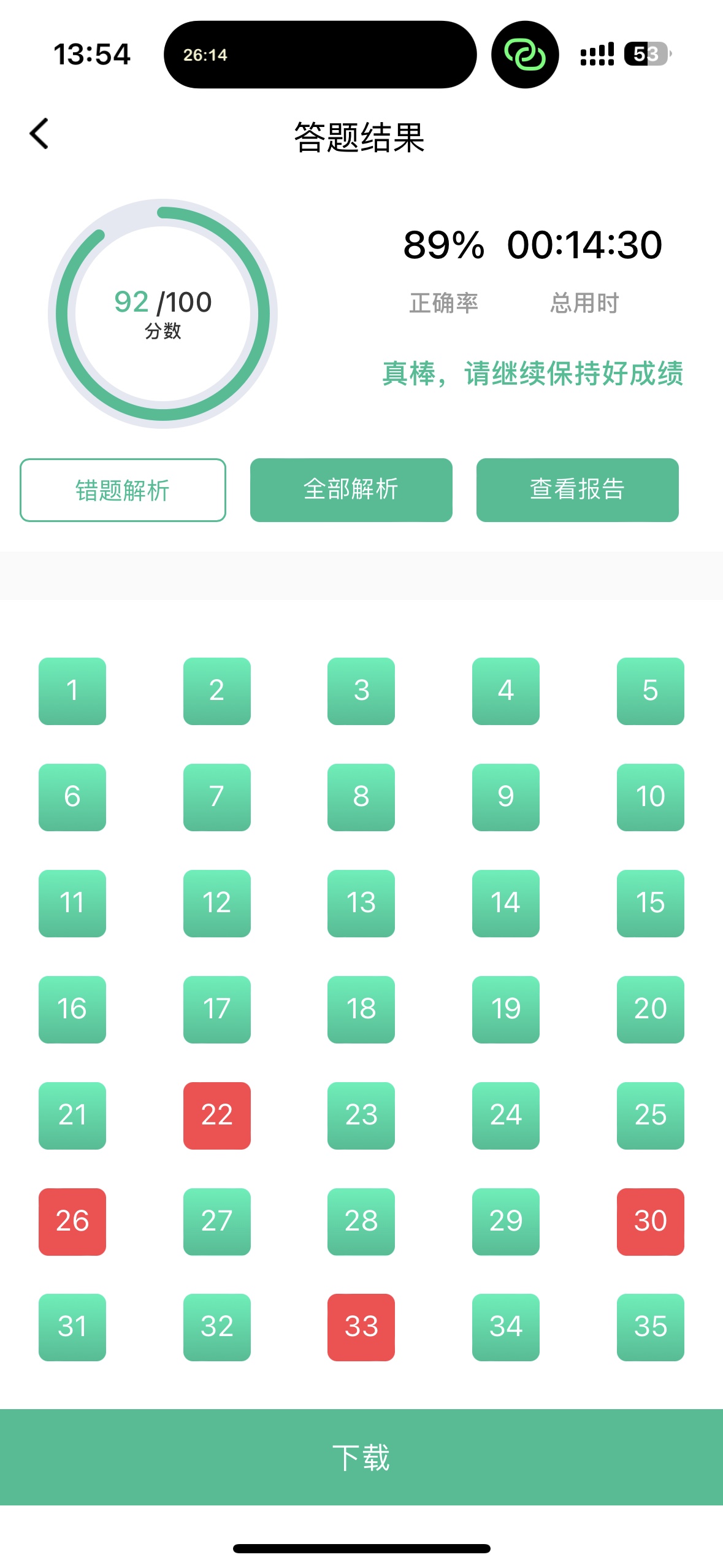Open 全部解析 for all questions
Viewport: 723px width, 1568px height.
pyautogui.click(x=351, y=490)
